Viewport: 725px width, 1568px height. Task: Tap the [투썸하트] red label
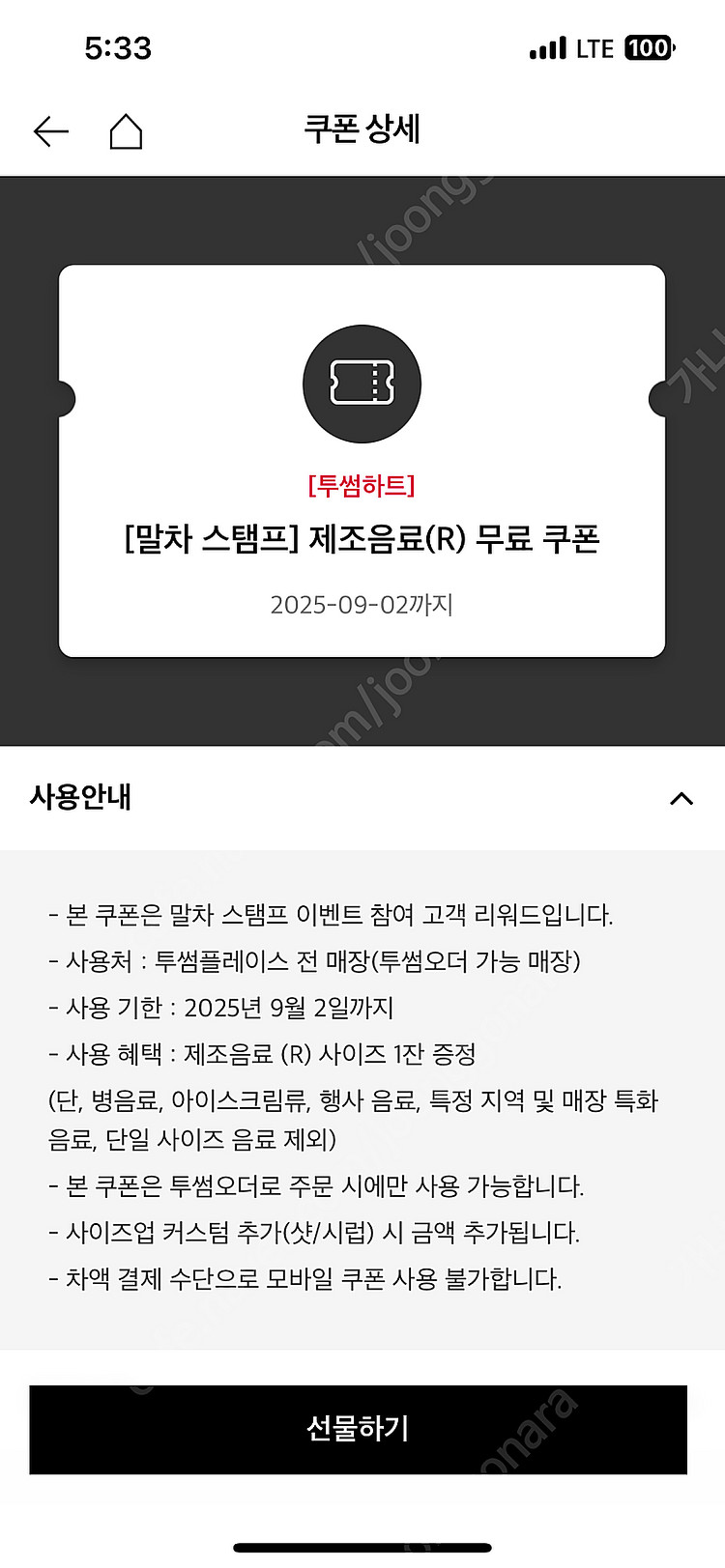361,486
